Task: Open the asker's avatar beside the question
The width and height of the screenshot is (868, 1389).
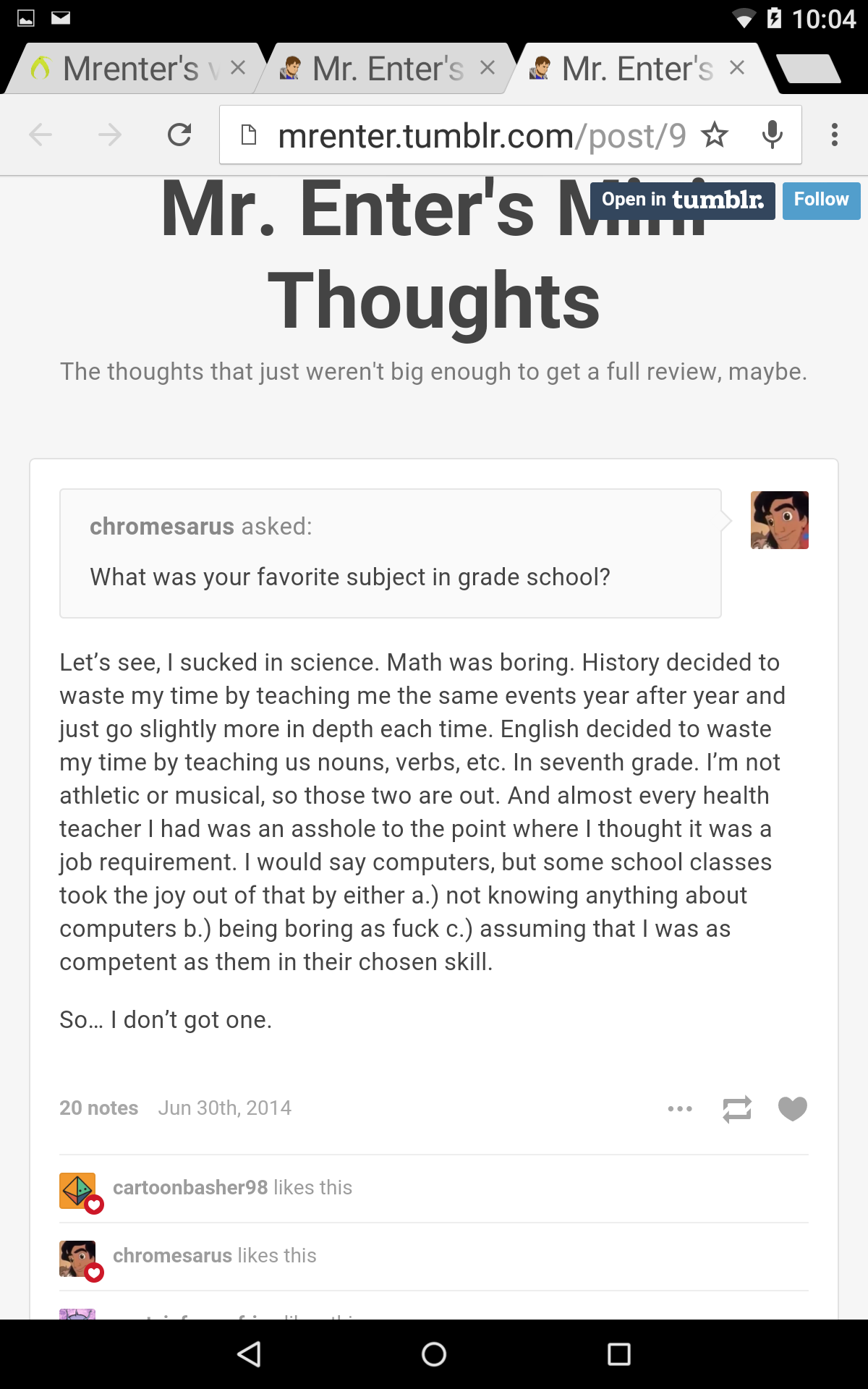Action: 780,520
